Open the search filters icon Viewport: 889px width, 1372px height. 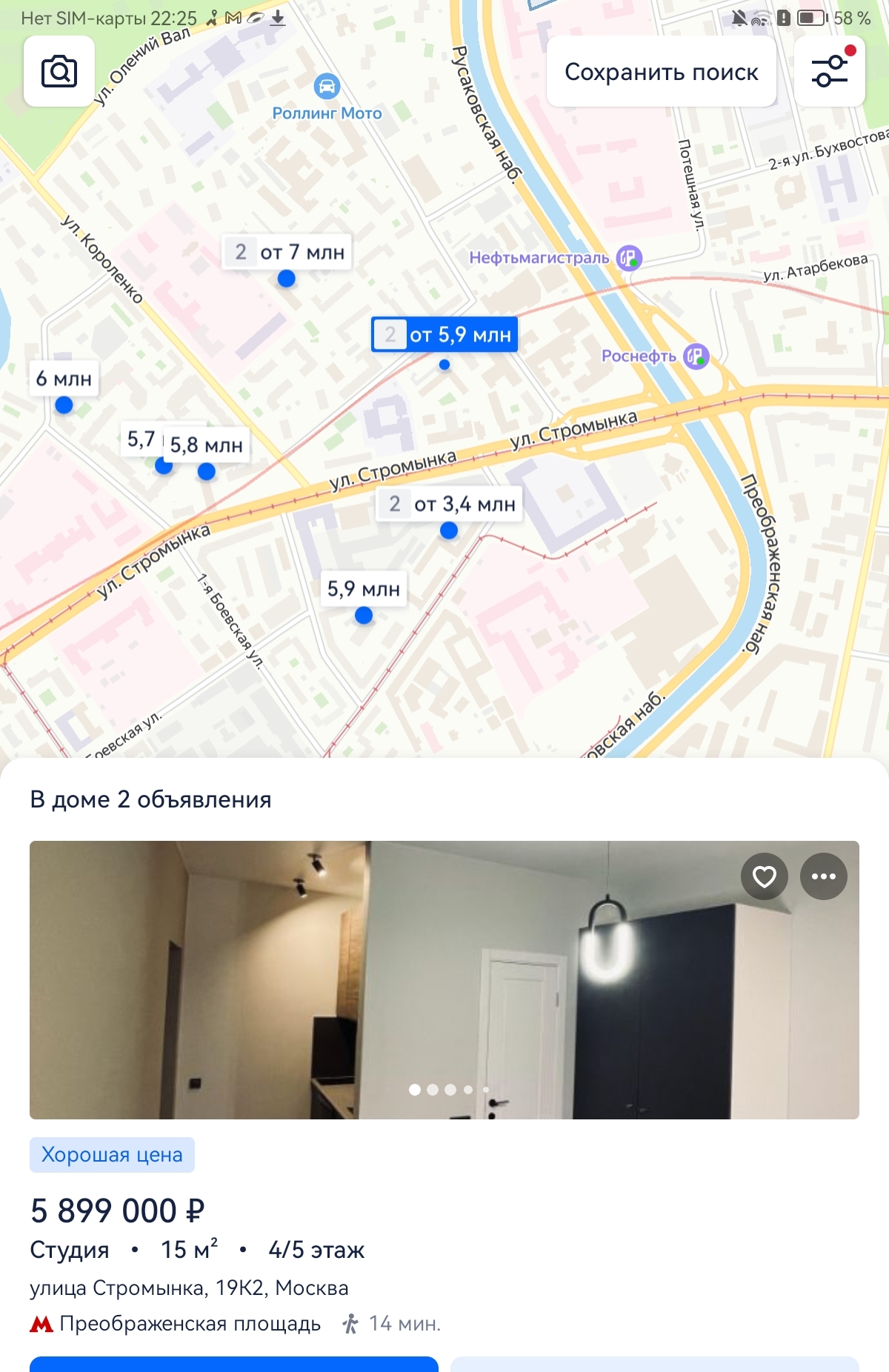coord(829,71)
